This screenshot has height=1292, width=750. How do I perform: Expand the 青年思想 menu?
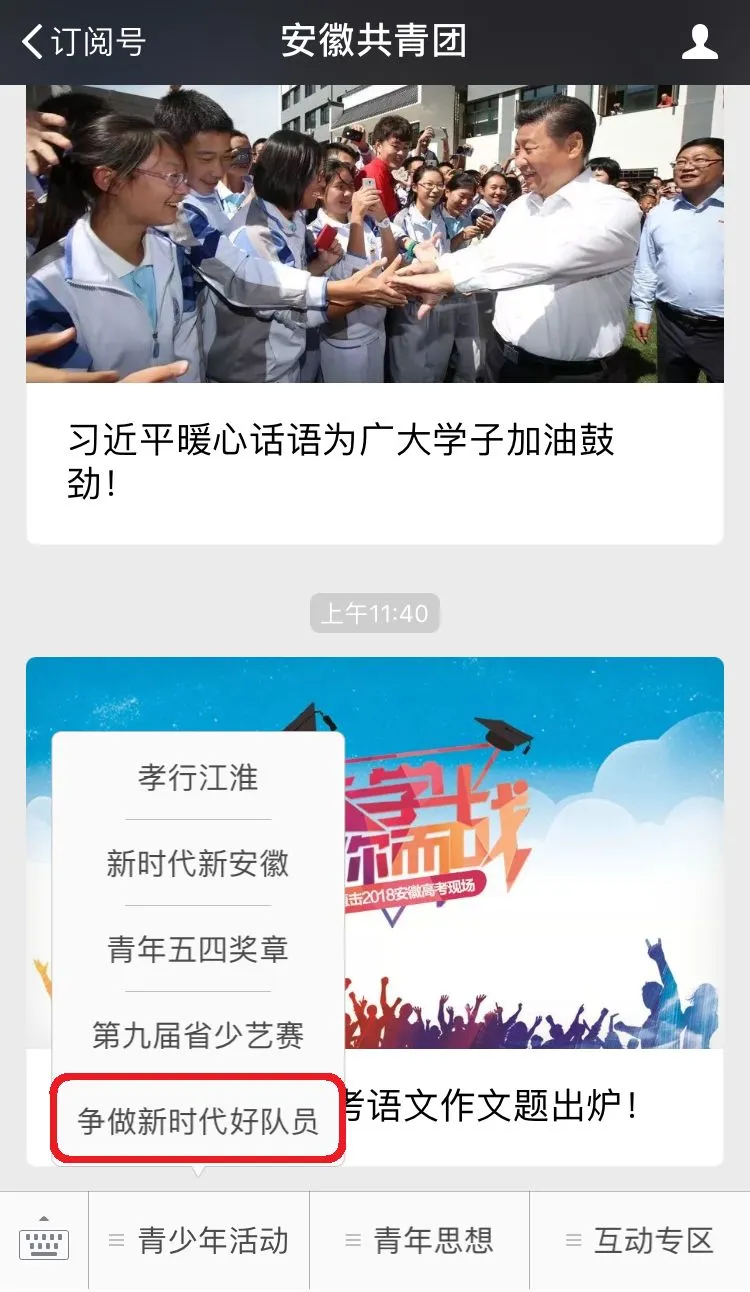tap(420, 1241)
